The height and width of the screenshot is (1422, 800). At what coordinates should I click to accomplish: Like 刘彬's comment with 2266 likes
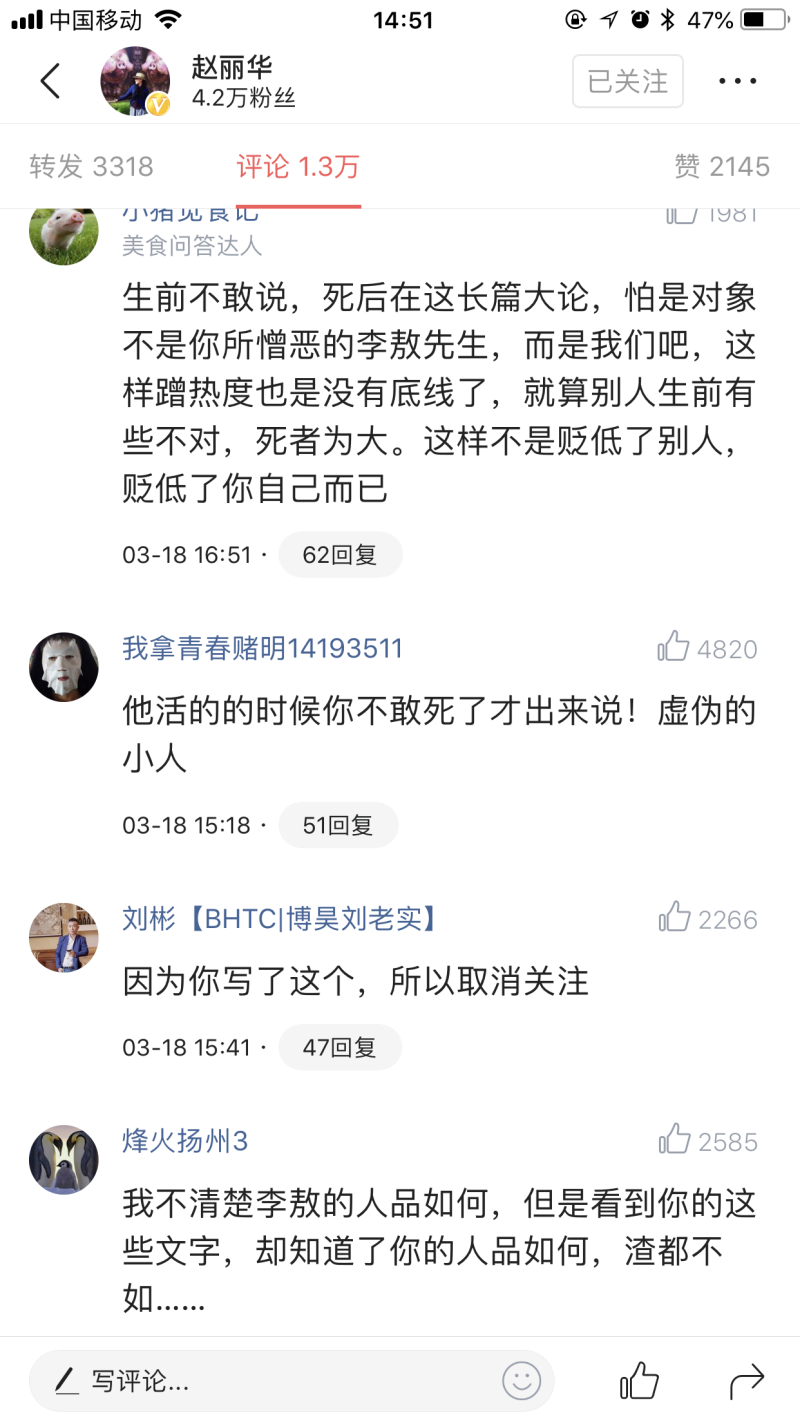675,917
